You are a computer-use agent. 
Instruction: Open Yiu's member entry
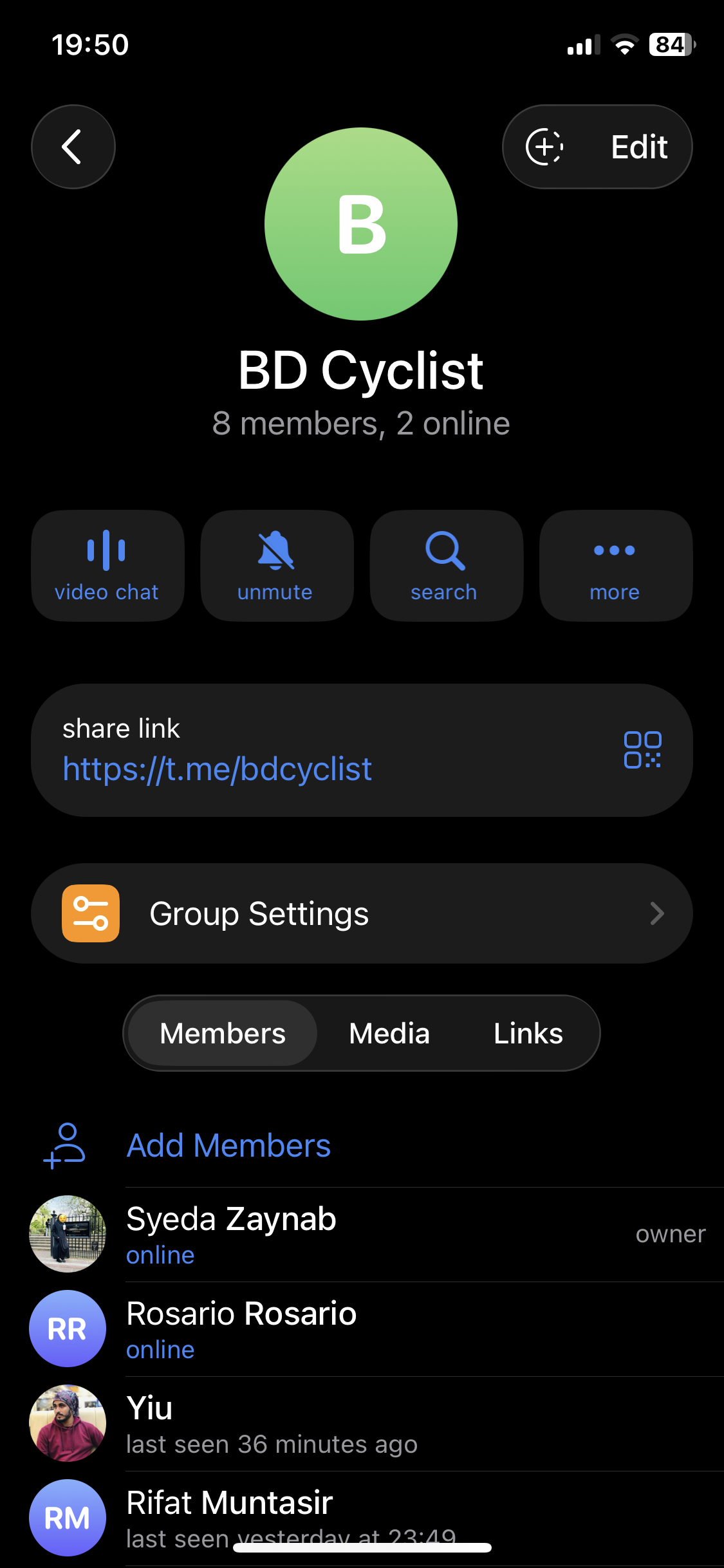257,1423
